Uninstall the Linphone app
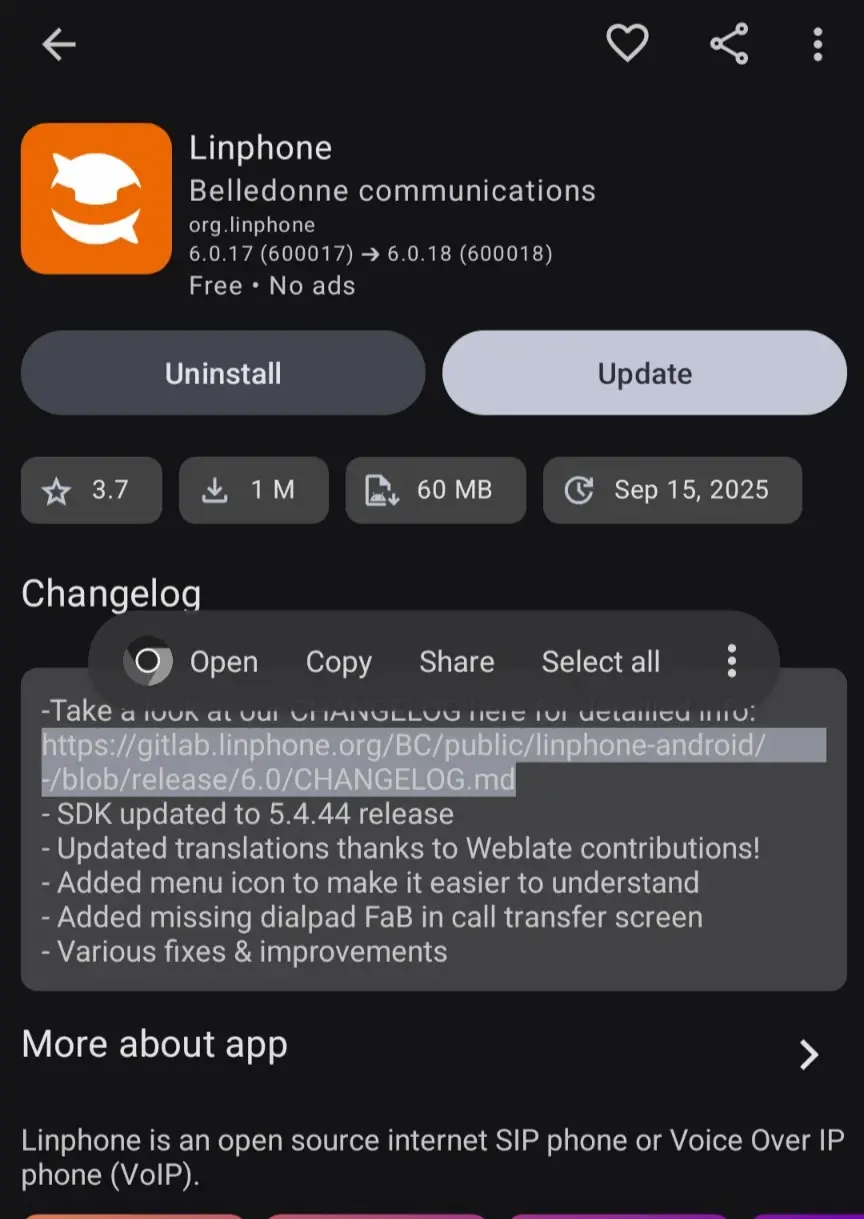Image resolution: width=864 pixels, height=1219 pixels. (223, 373)
